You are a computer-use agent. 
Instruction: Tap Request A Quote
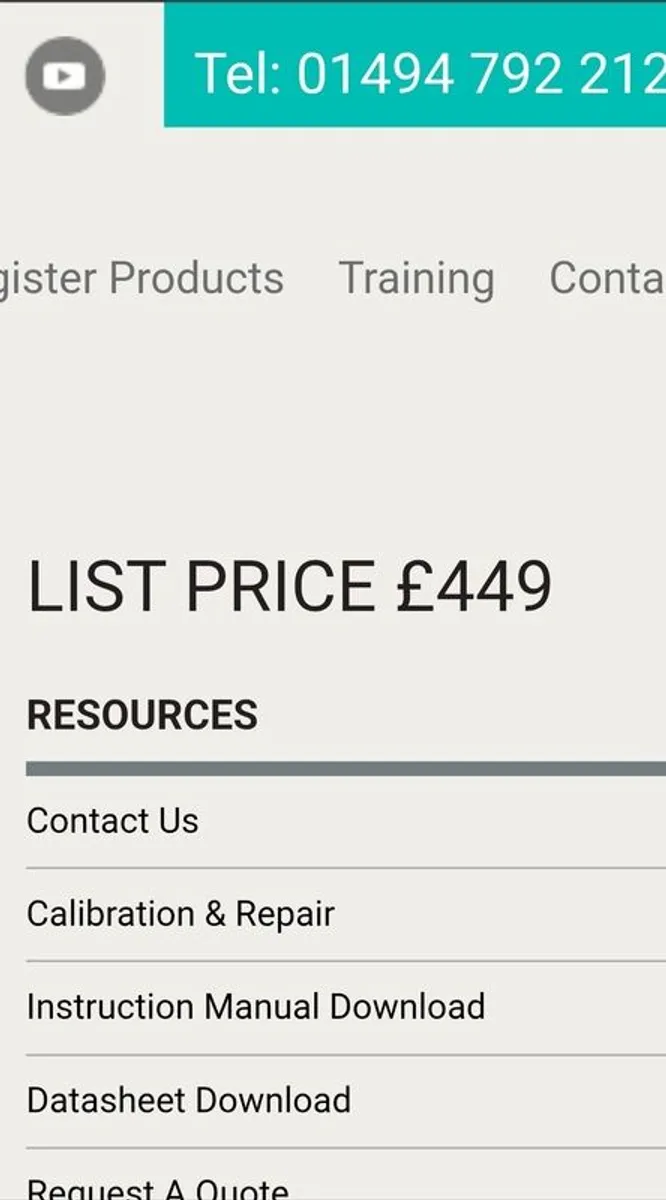[x=158, y=1188]
